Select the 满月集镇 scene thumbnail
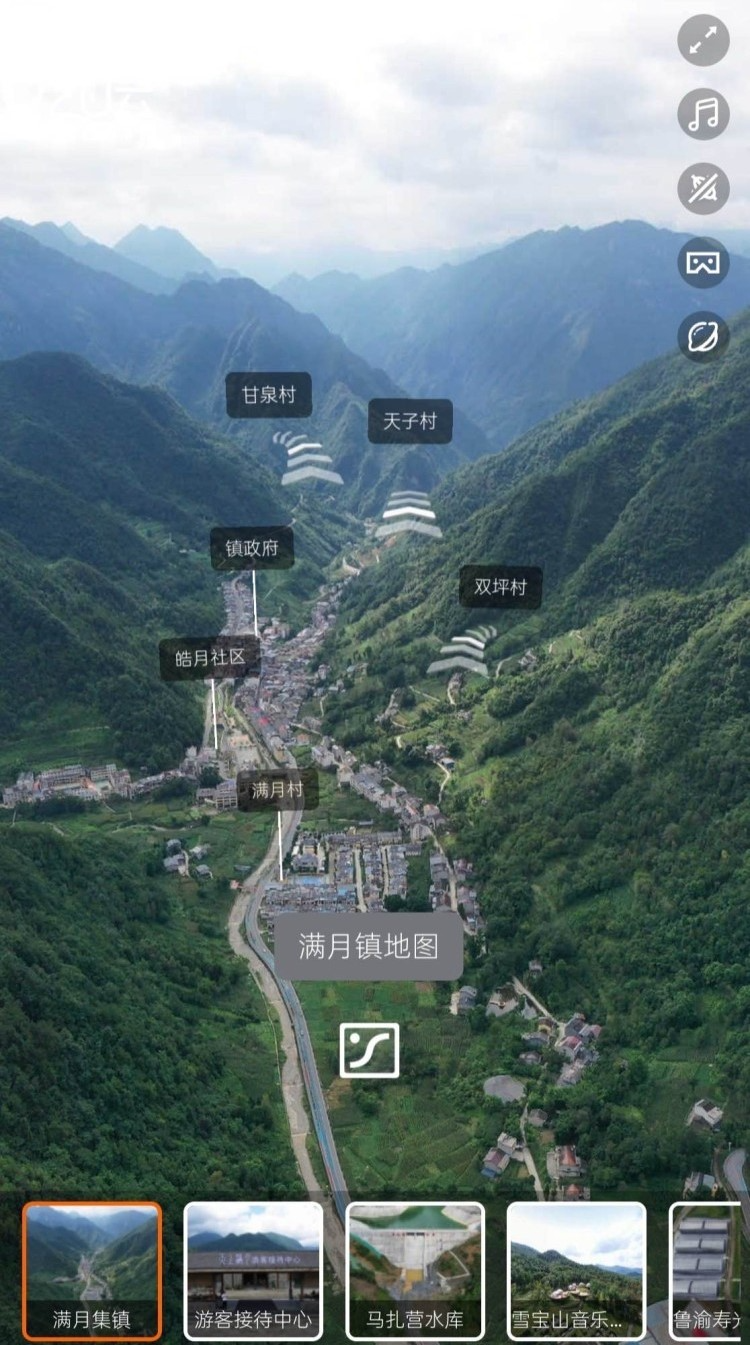 click(92, 1270)
